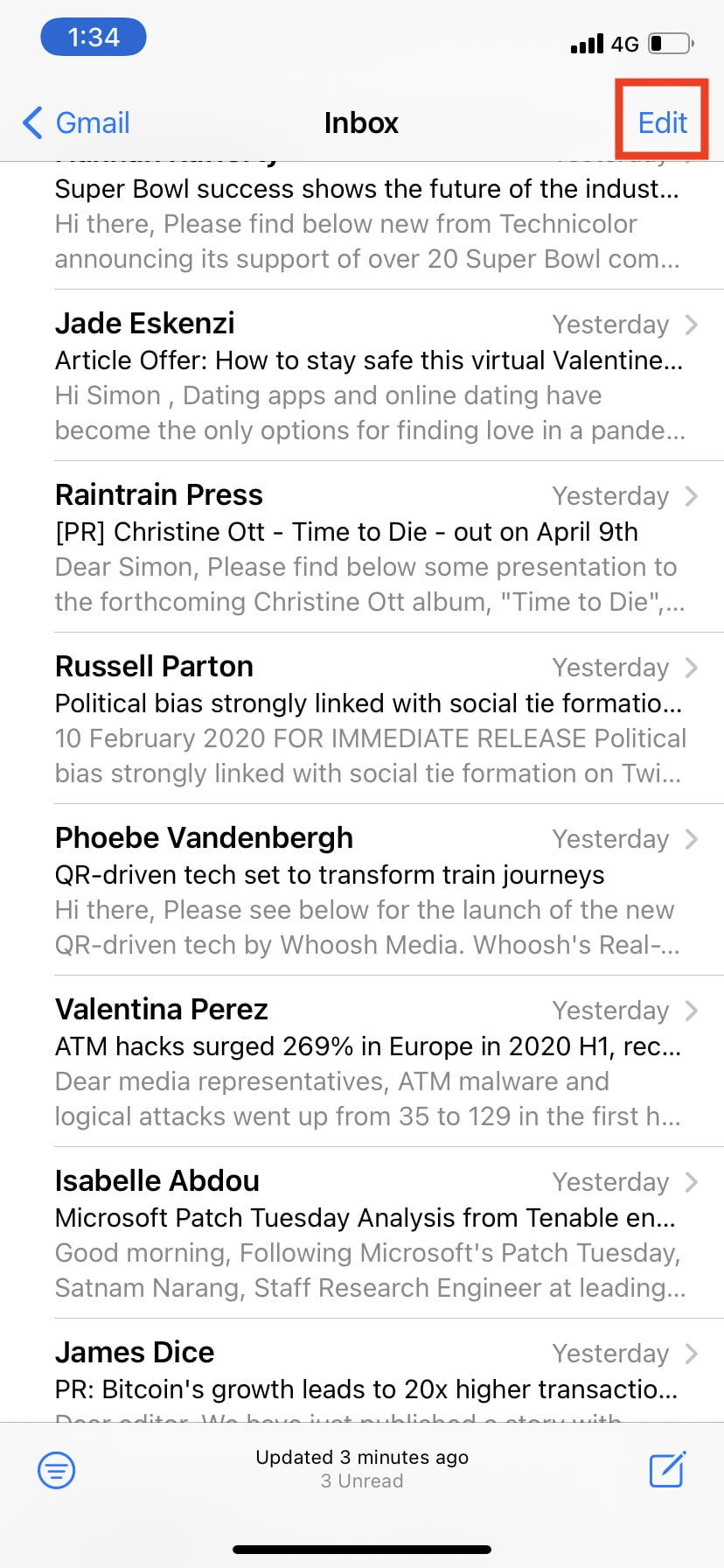The height and width of the screenshot is (1568, 724).
Task: Open Valentina Perez's ATM hacks email
Action: click(x=367, y=1062)
